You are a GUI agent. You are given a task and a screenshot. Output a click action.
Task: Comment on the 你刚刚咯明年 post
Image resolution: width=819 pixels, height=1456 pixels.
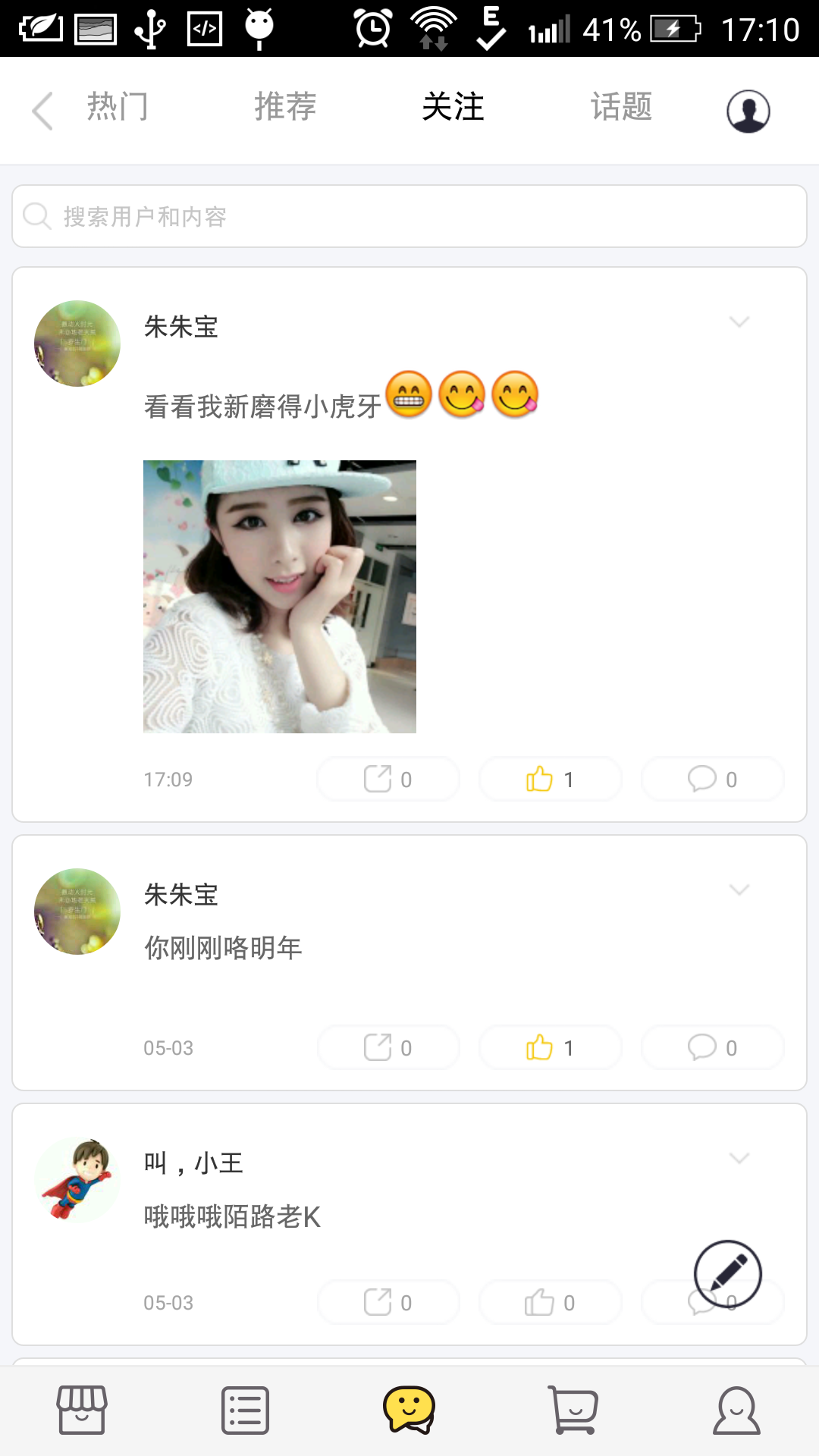[x=712, y=1047]
